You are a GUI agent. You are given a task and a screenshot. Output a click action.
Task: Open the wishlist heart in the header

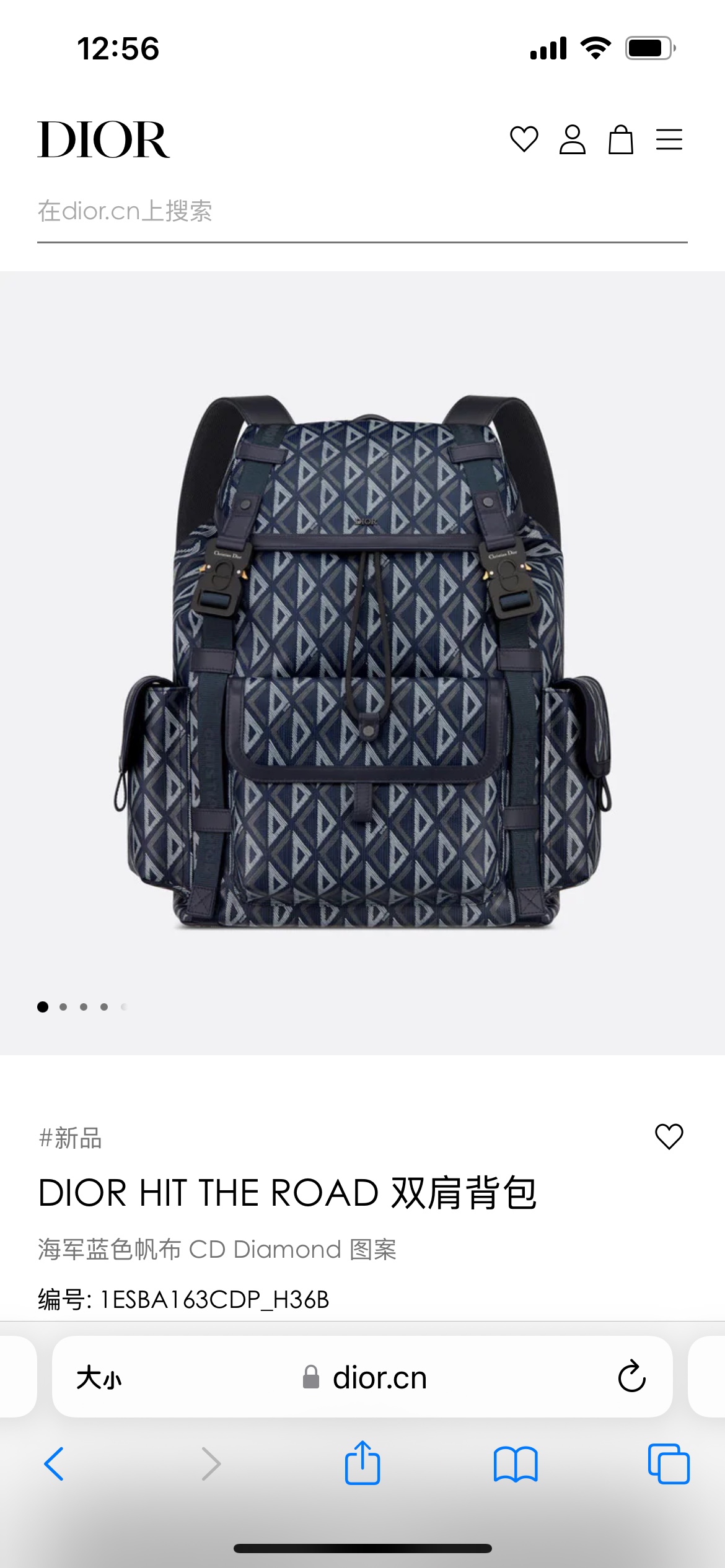click(524, 139)
